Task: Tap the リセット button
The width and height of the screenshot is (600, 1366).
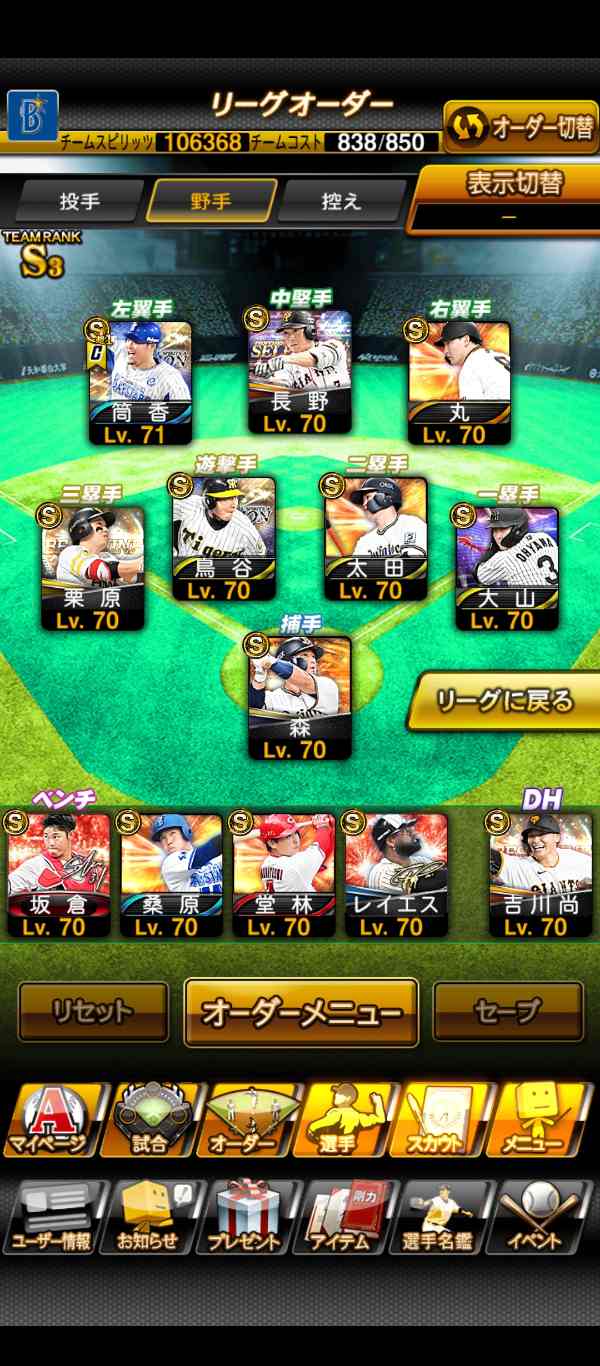Action: (x=93, y=1011)
